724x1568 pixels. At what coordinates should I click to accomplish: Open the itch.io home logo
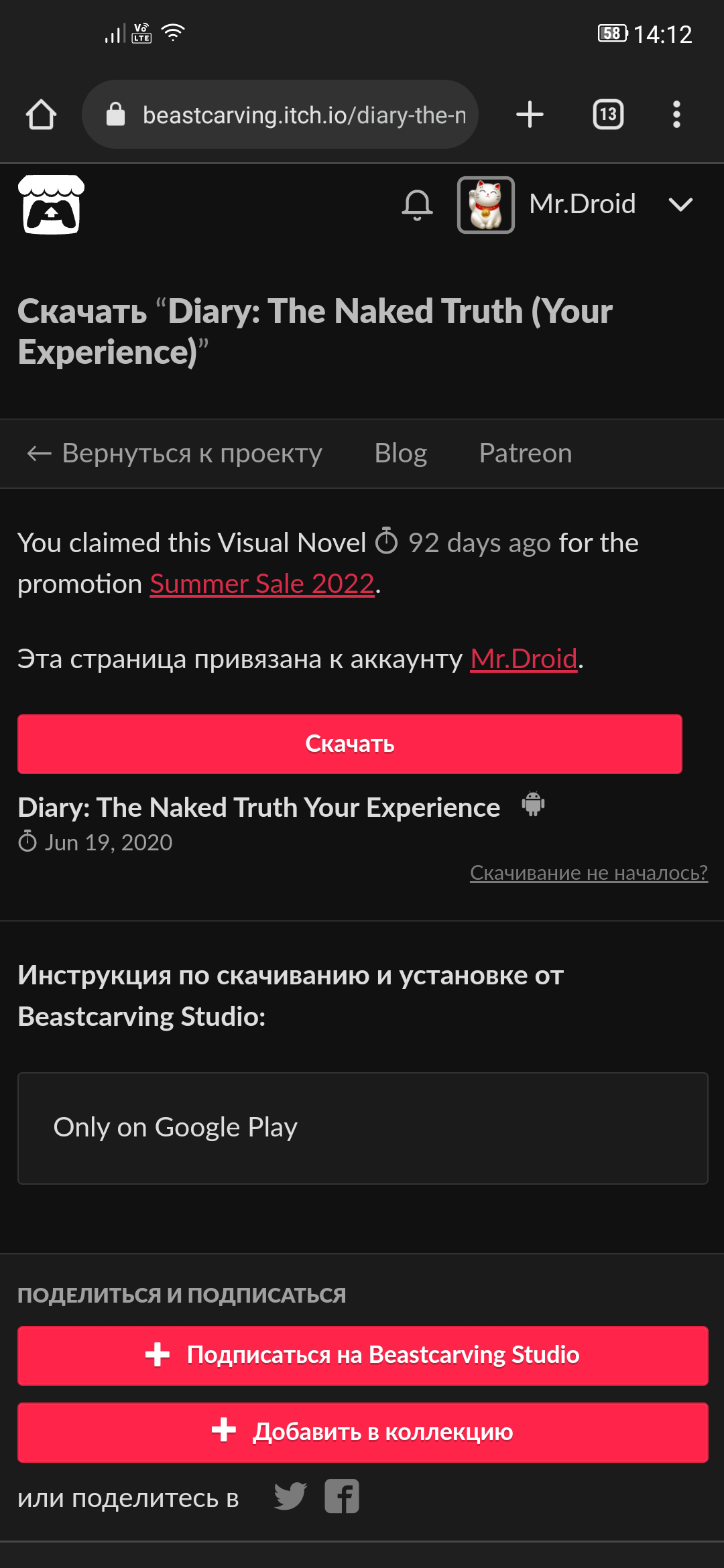coord(51,204)
